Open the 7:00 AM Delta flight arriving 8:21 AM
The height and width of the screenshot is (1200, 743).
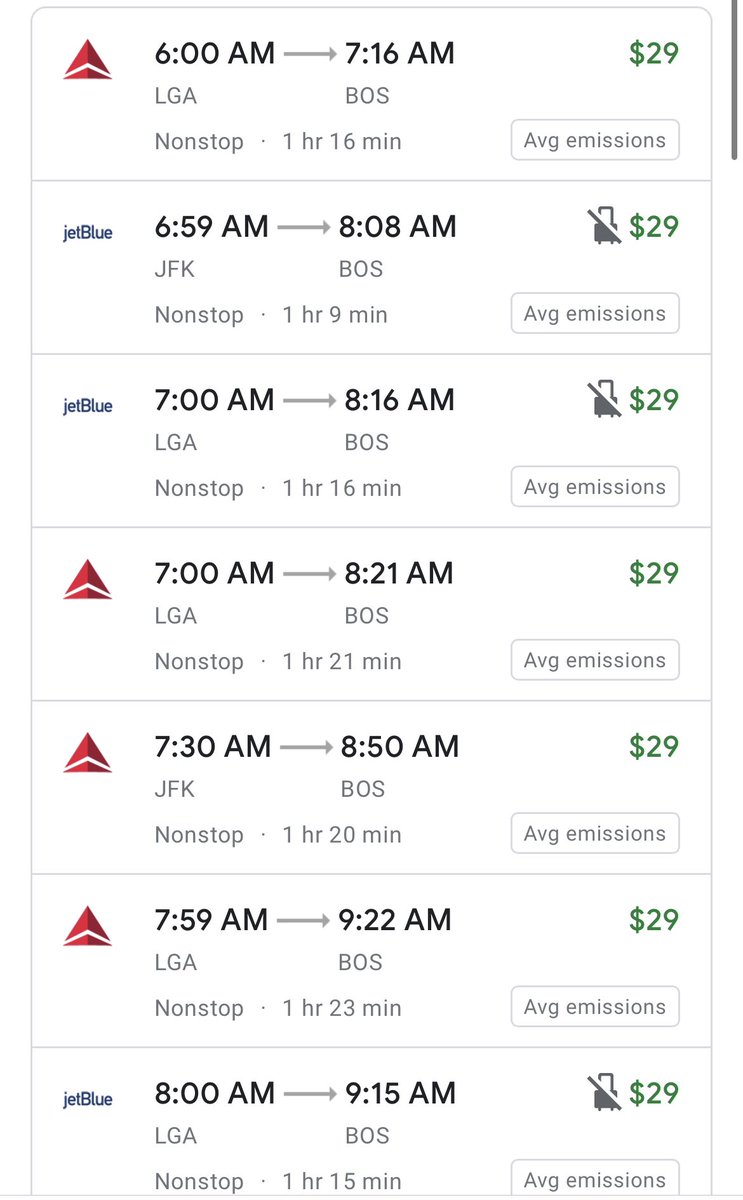[x=371, y=614]
